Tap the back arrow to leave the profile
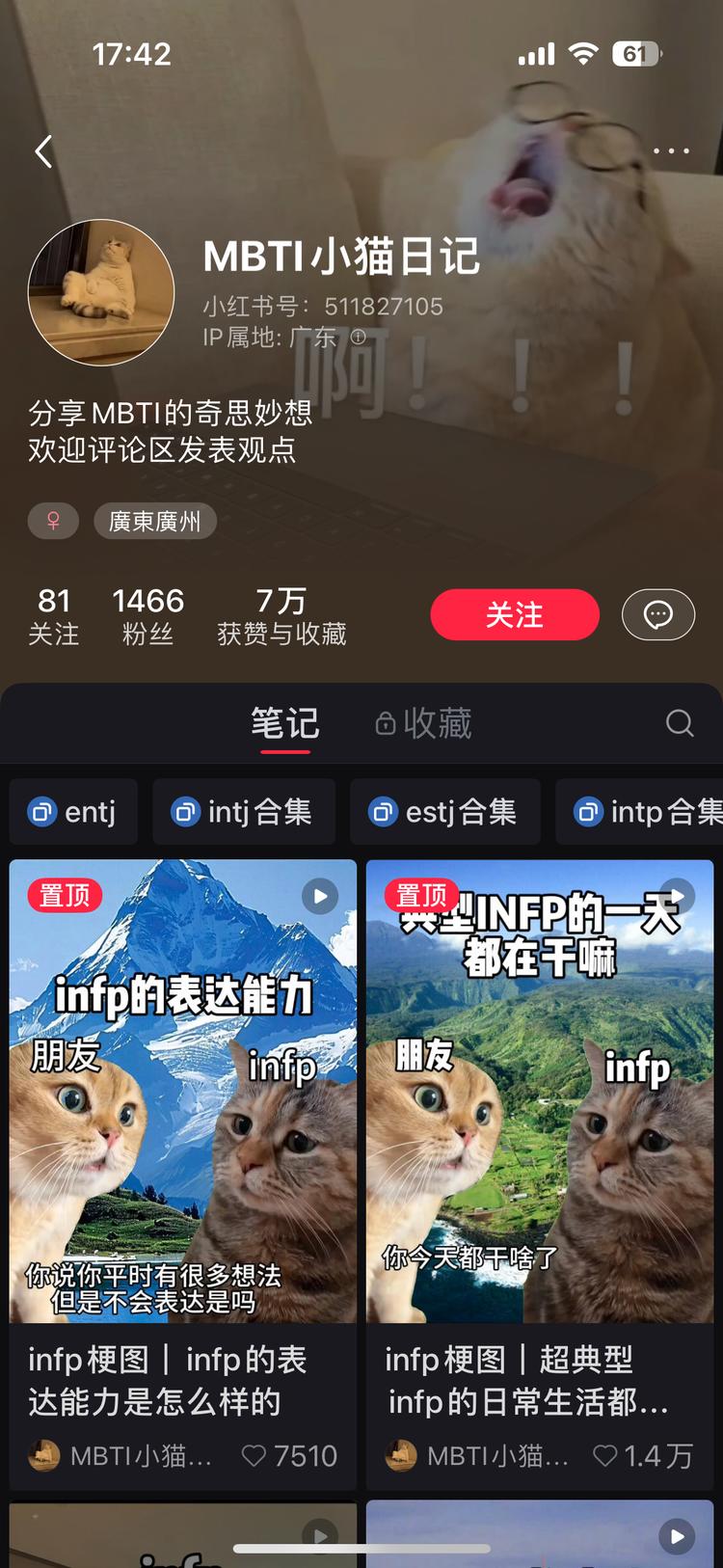Screen dimensions: 723x1568 (42, 151)
